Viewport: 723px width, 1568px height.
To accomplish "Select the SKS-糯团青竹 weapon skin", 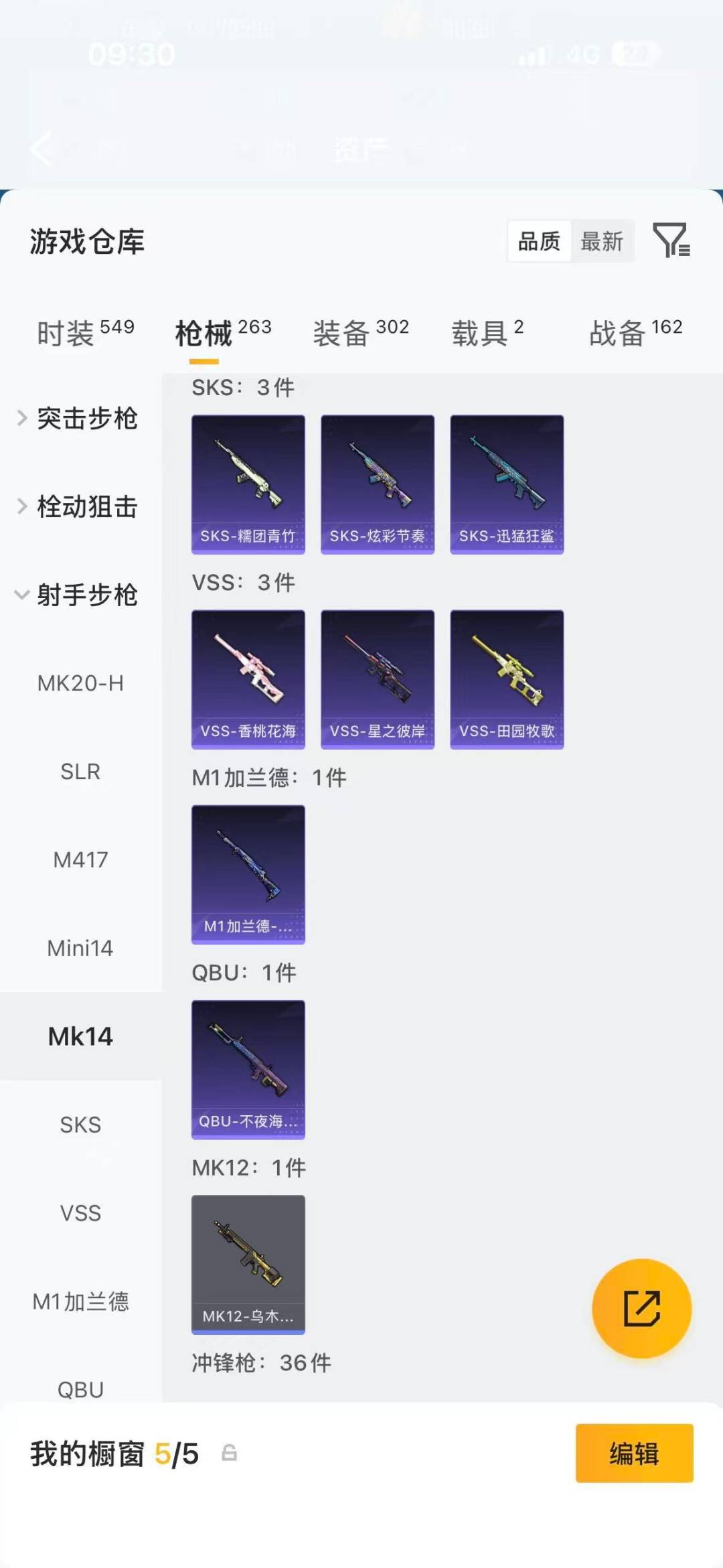I will tap(248, 484).
